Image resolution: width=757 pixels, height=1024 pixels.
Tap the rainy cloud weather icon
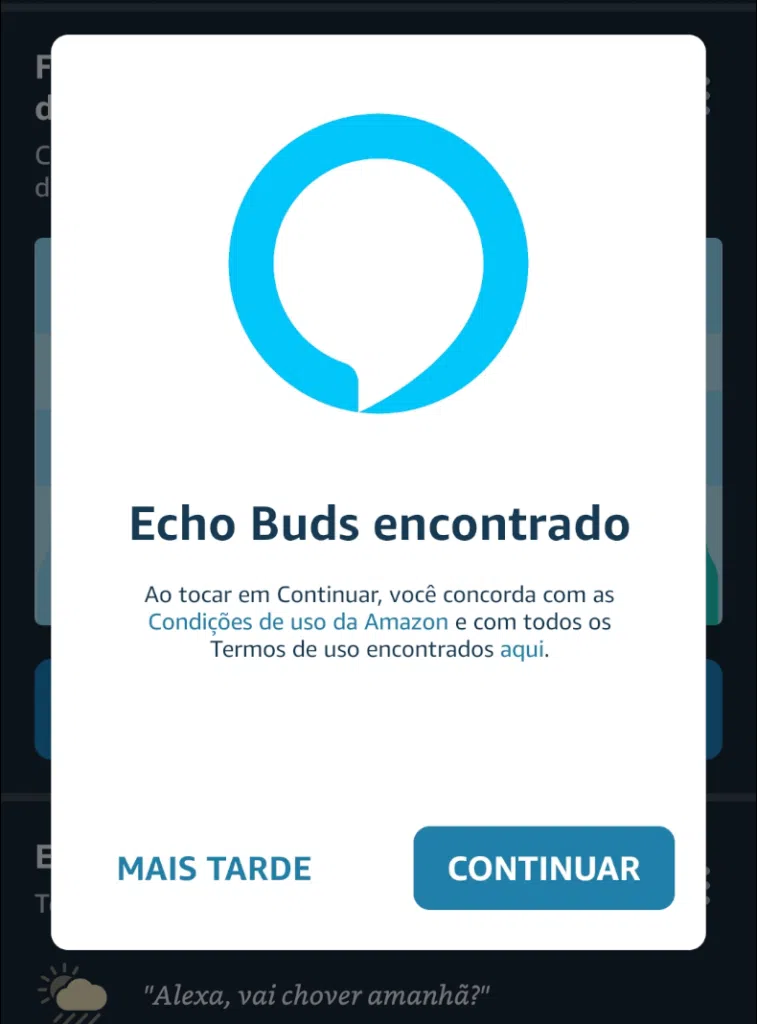point(78,996)
